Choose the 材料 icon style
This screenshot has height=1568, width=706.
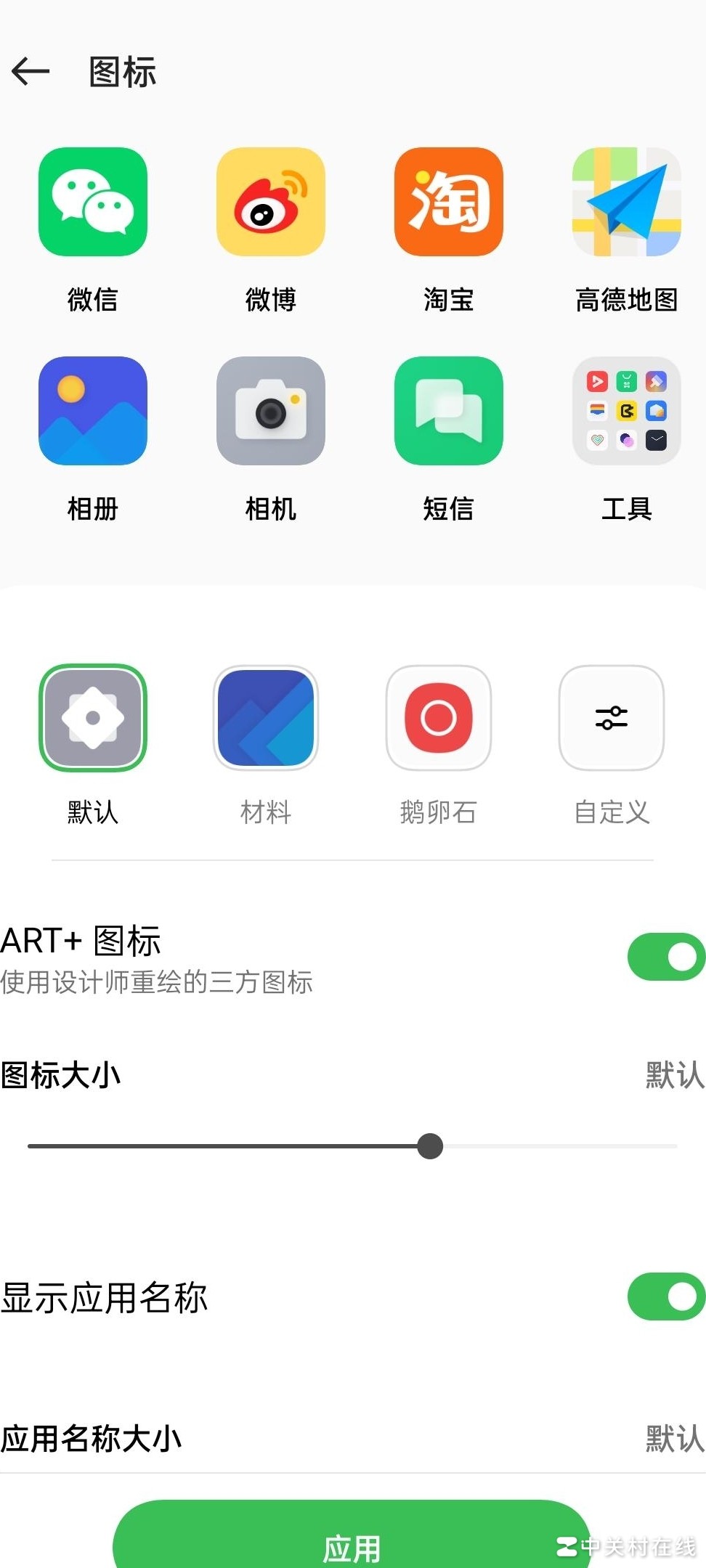pos(266,718)
